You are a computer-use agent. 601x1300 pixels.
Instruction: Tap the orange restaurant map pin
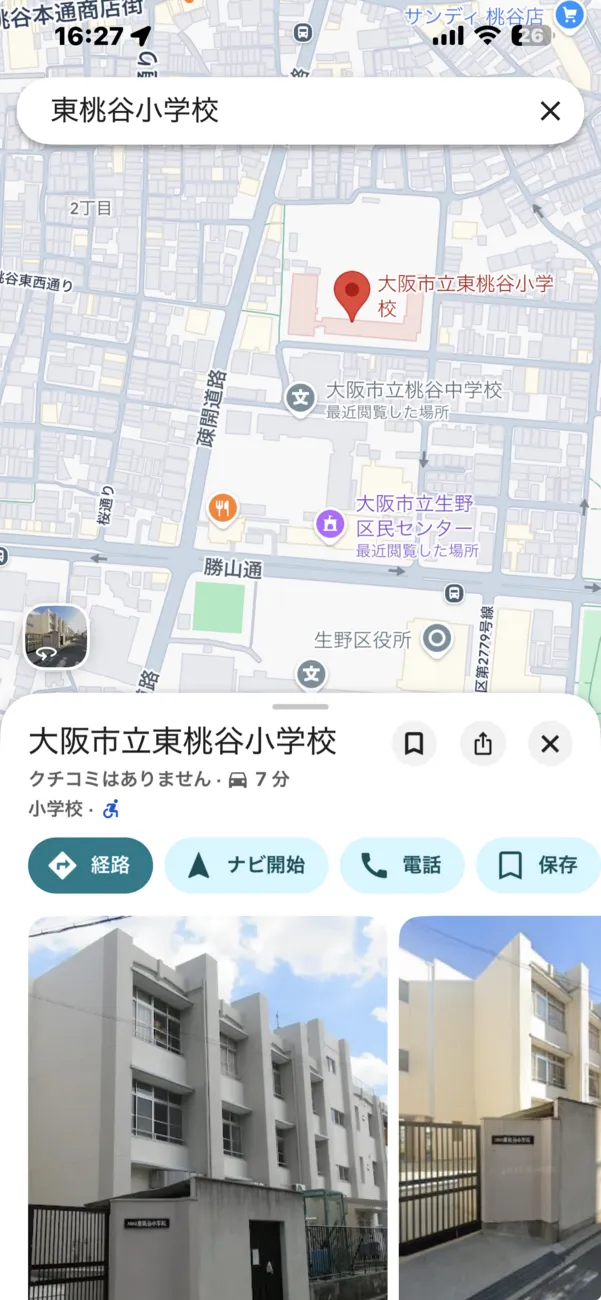(x=223, y=509)
